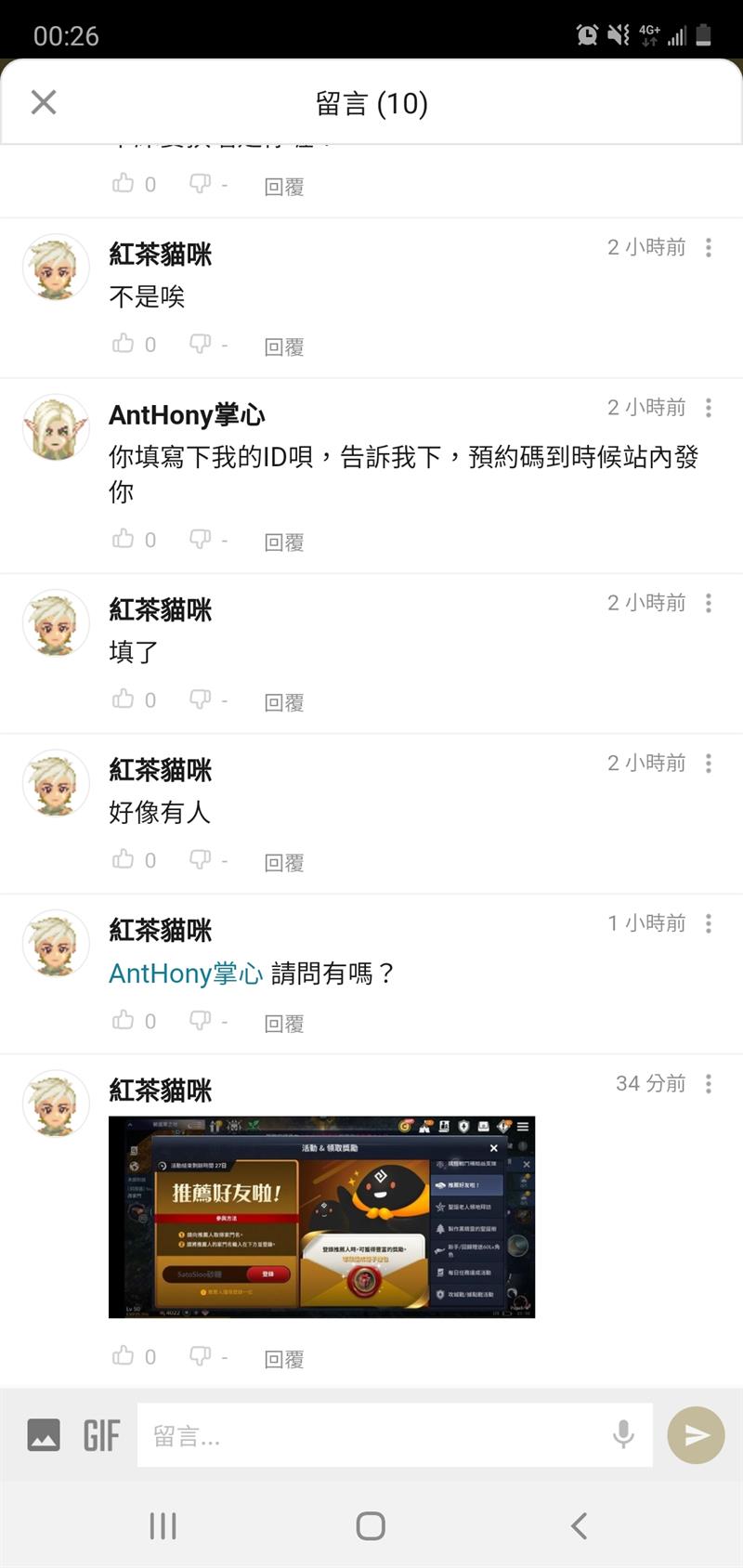
Task: Start voice input with microphone
Action: (623, 1435)
